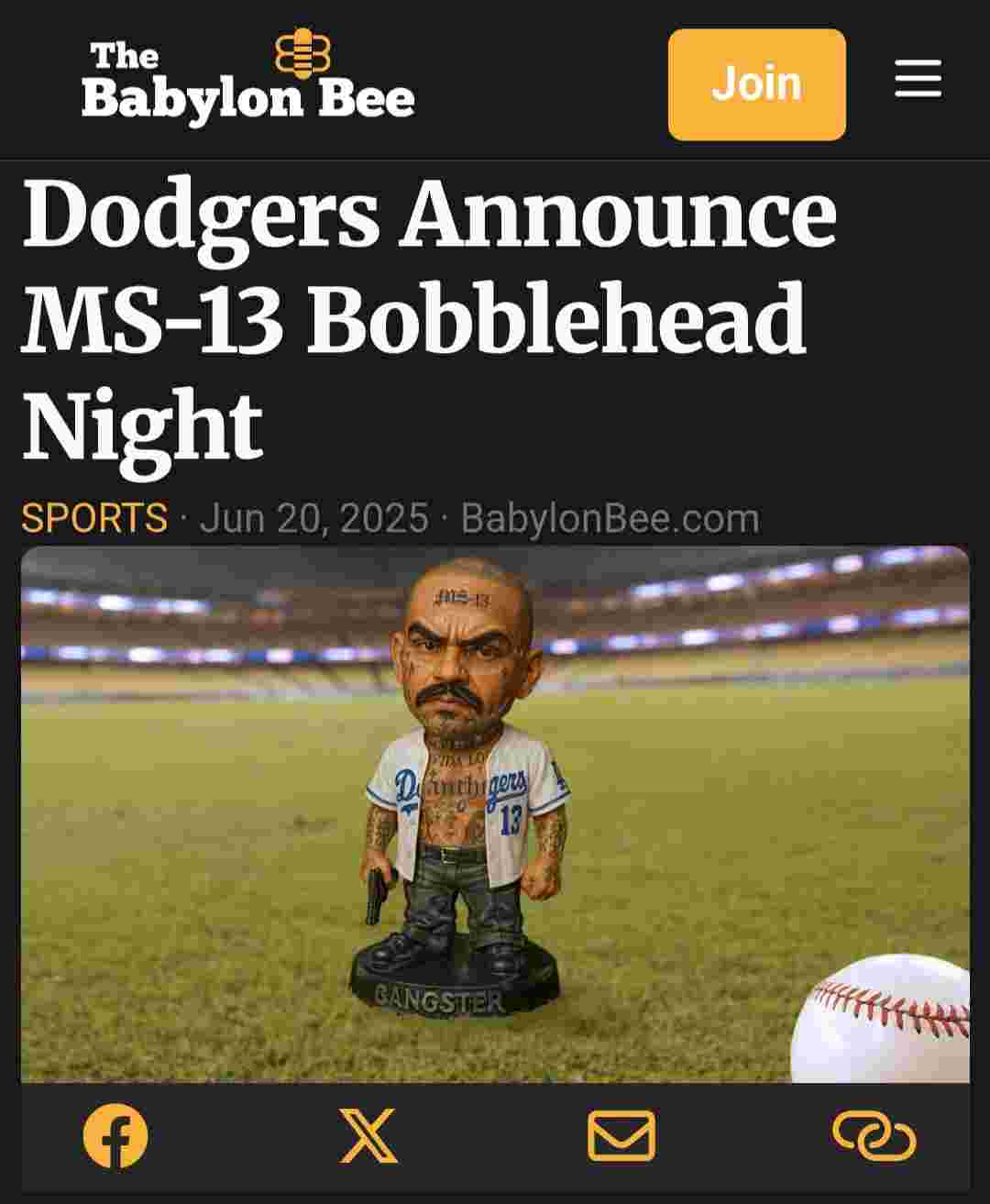Share the article on X
The height and width of the screenshot is (1204, 990).
[368, 1136]
